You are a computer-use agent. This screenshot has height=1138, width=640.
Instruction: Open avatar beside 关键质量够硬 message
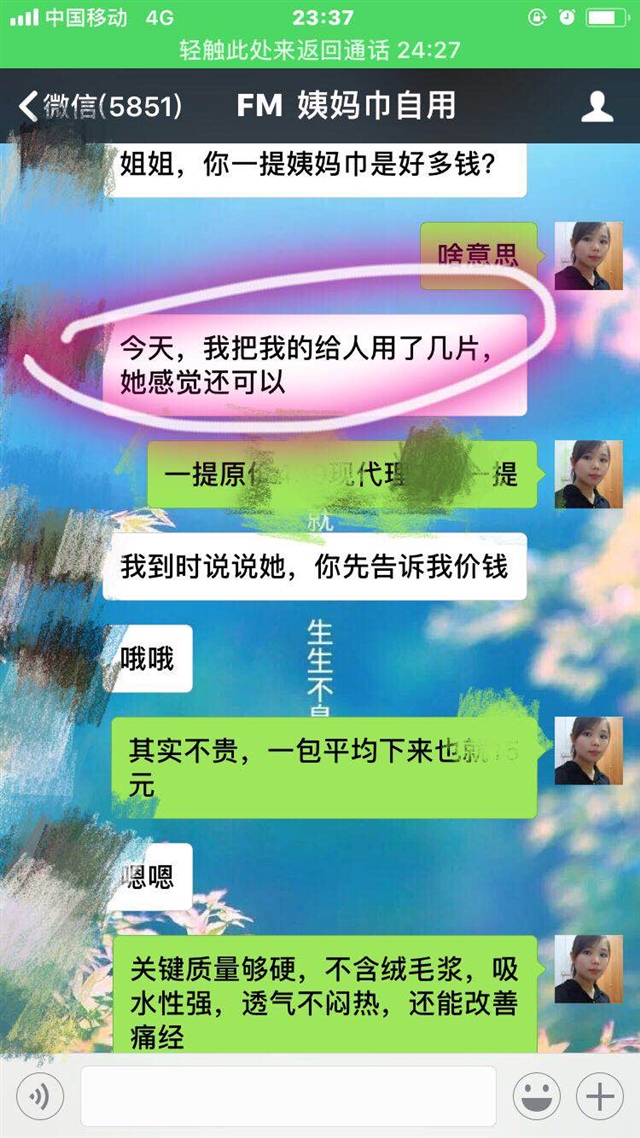click(588, 969)
